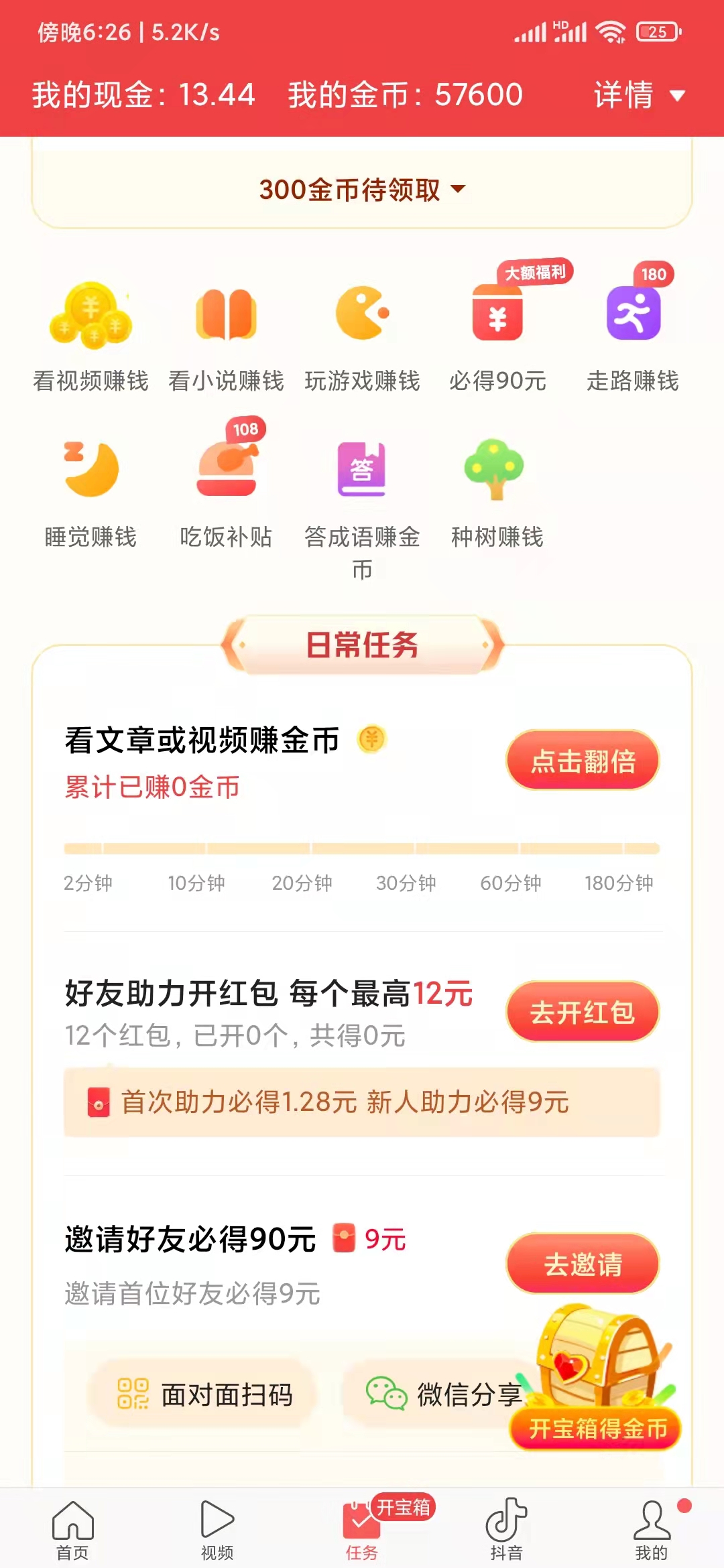Image resolution: width=724 pixels, height=1568 pixels.
Task: Tap 去开红包 to open red packets
Action: coord(581,1013)
